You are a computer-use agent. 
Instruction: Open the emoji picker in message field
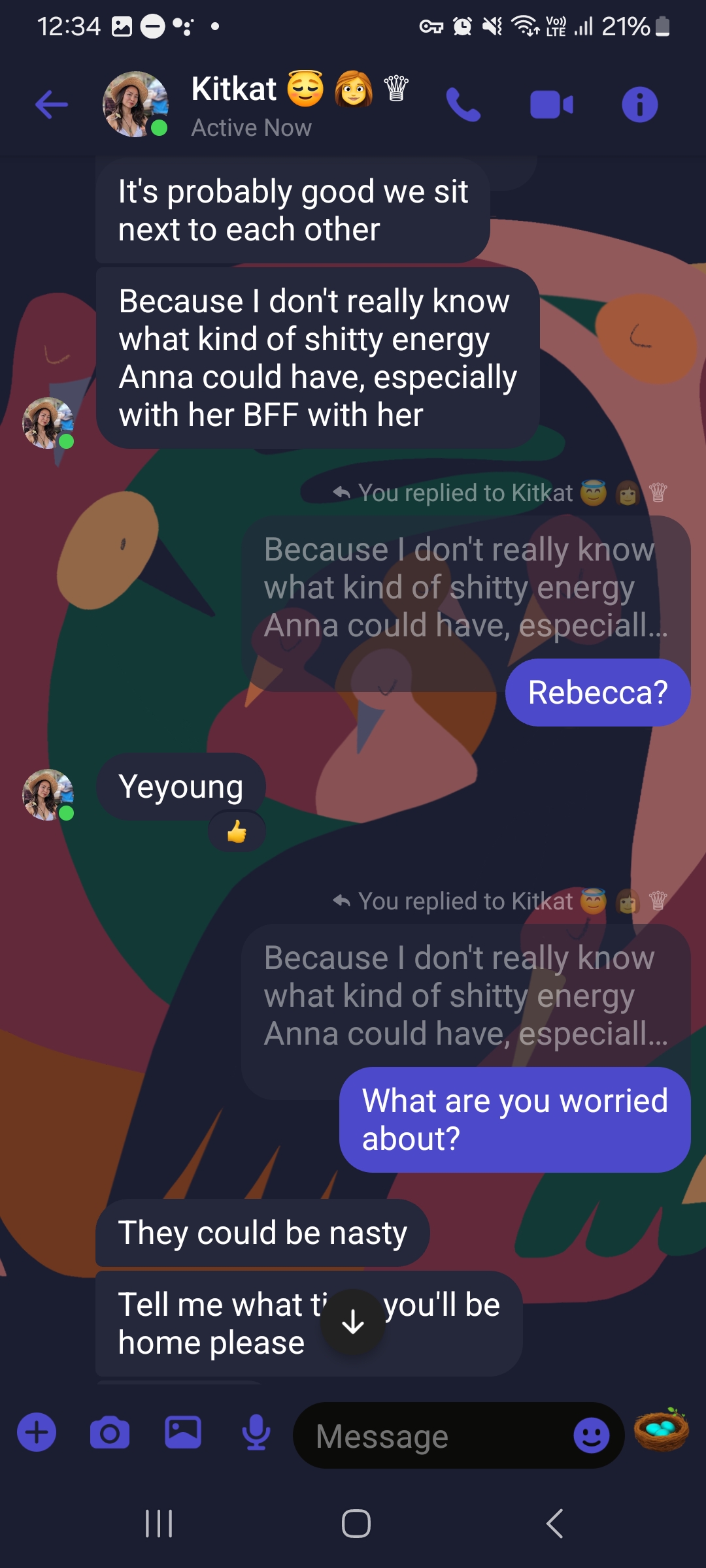[x=591, y=1436]
